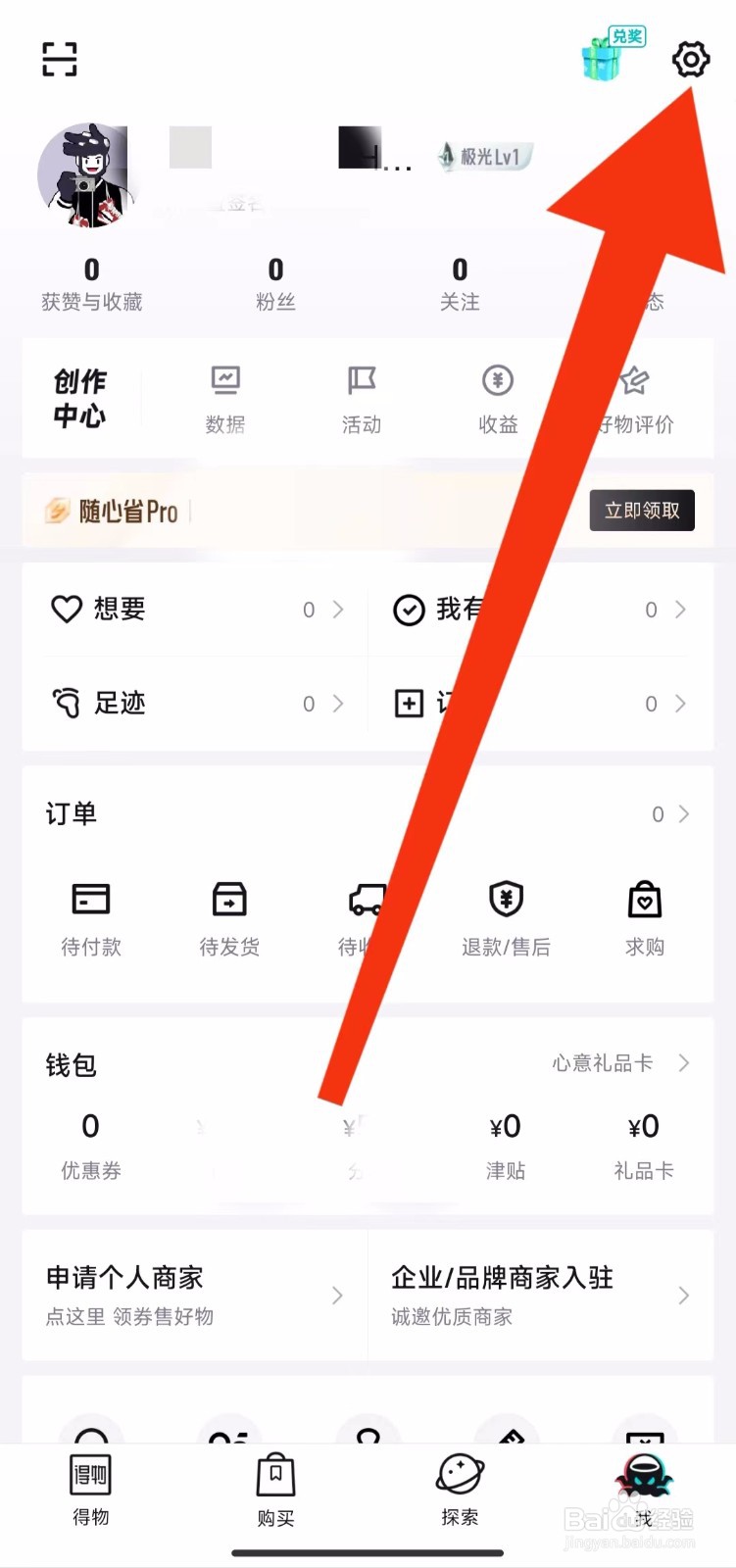The image size is (736, 1568).
Task: Expand the 足迹 footprints chevron
Action: 338,704
